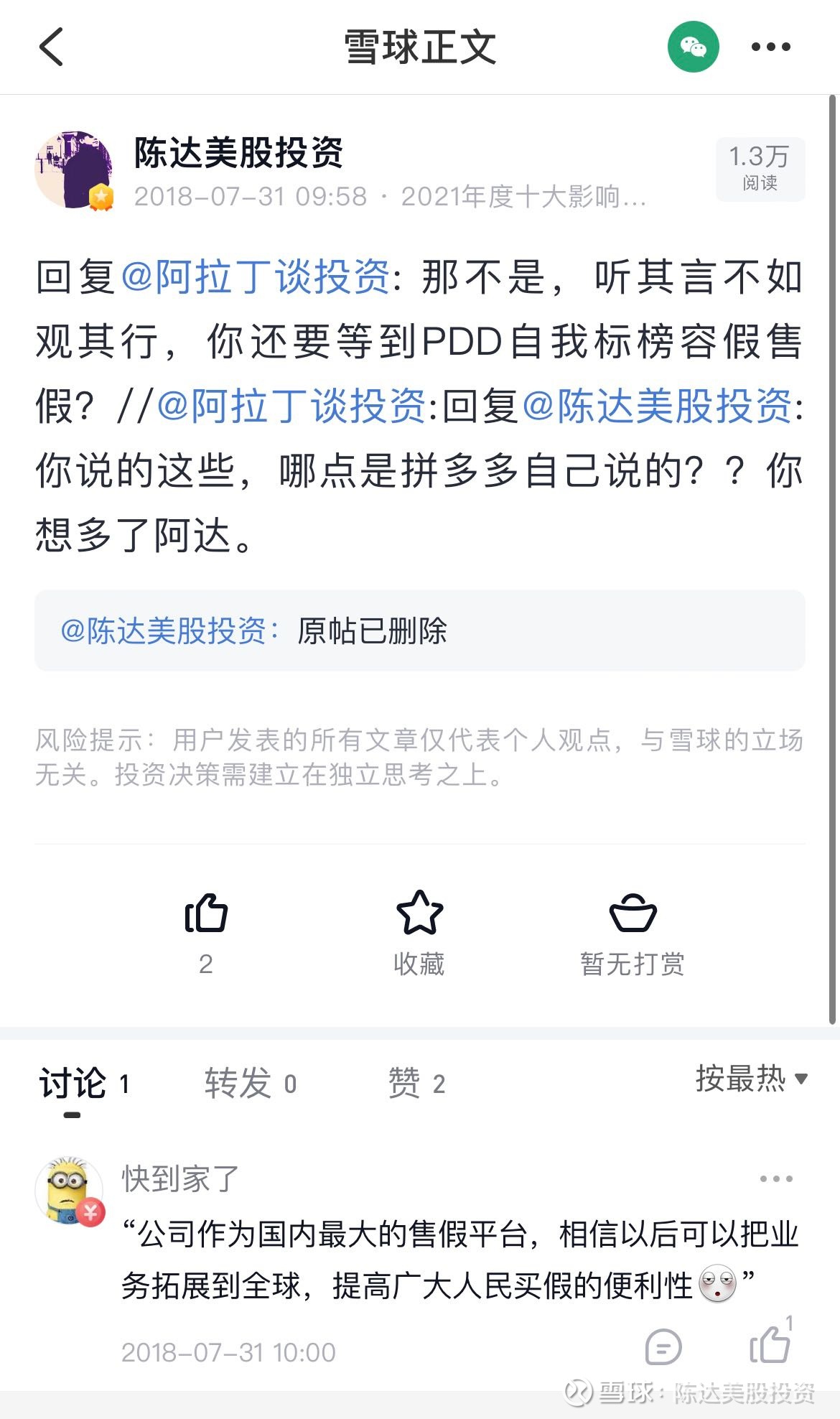Screen dimensions: 840x1419
Task: Open the first @阿拉丁谈投资 mention after 回复
Action: (x=255, y=276)
